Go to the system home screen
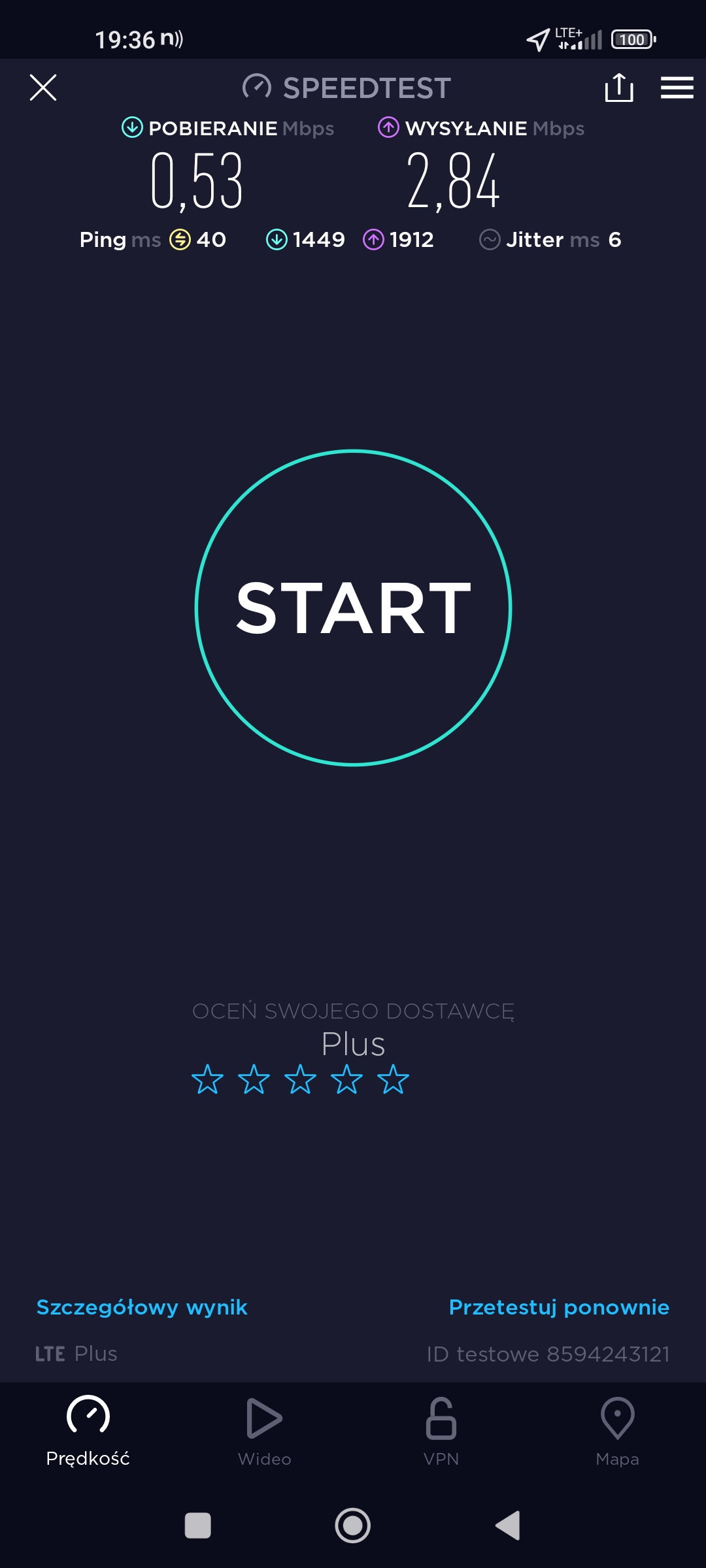 pos(353,1526)
